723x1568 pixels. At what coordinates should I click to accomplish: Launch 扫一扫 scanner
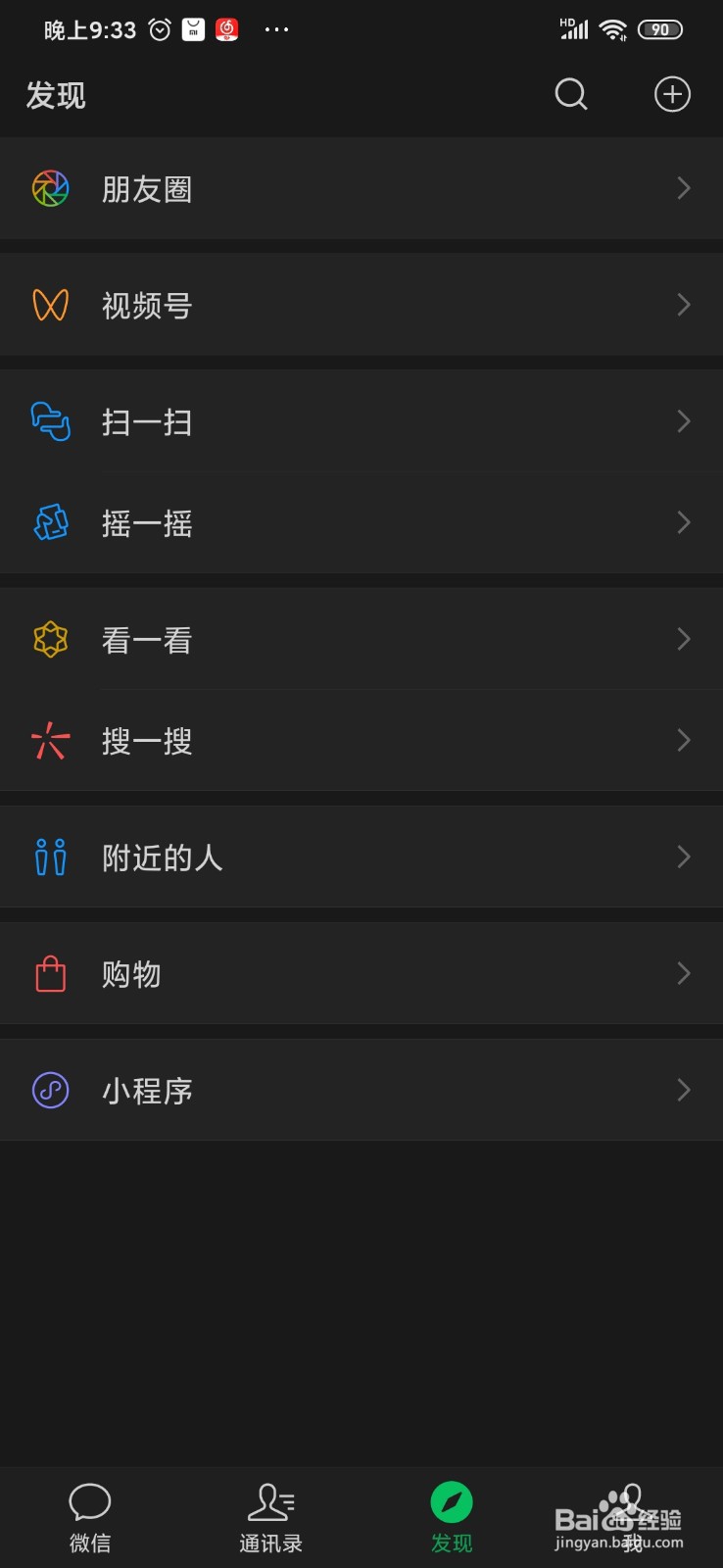361,421
